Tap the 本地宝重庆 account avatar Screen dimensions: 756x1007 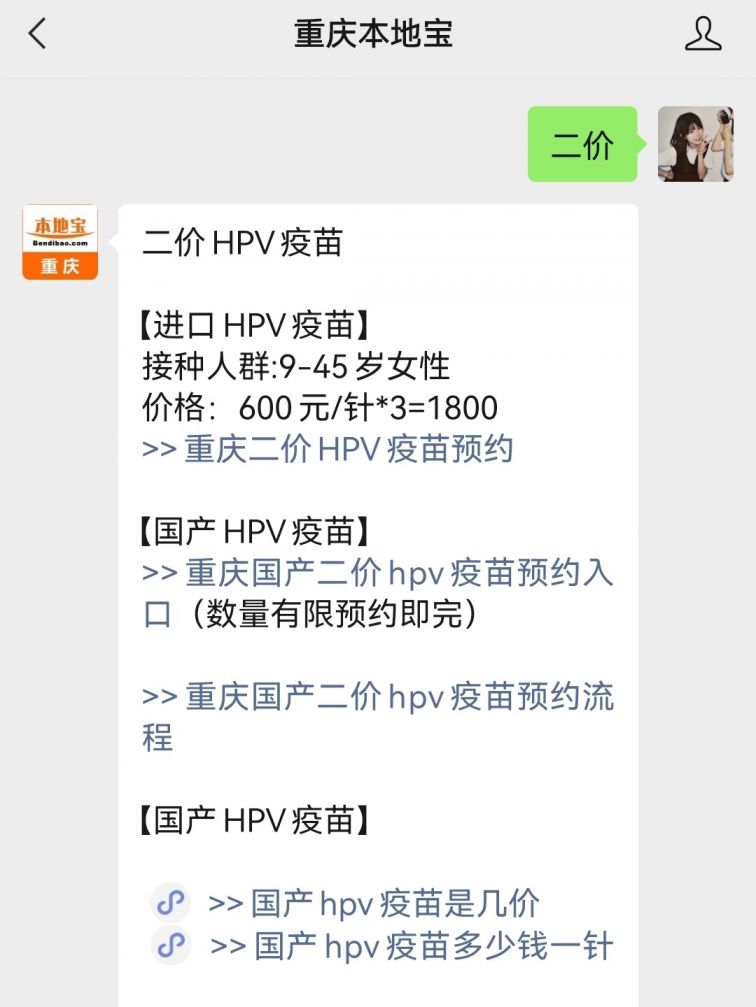[60, 242]
